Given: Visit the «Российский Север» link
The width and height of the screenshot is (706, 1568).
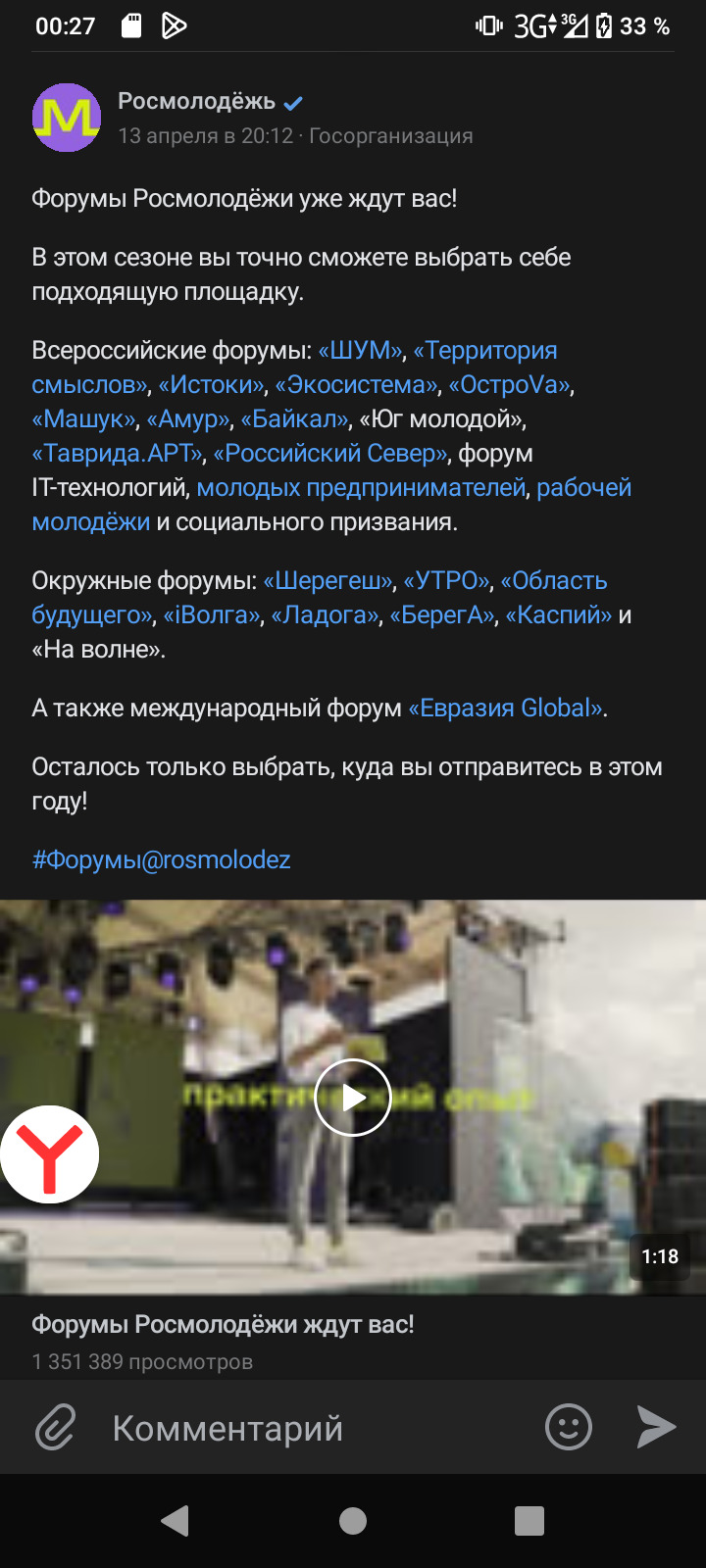Looking at the screenshot, I should 330,454.
